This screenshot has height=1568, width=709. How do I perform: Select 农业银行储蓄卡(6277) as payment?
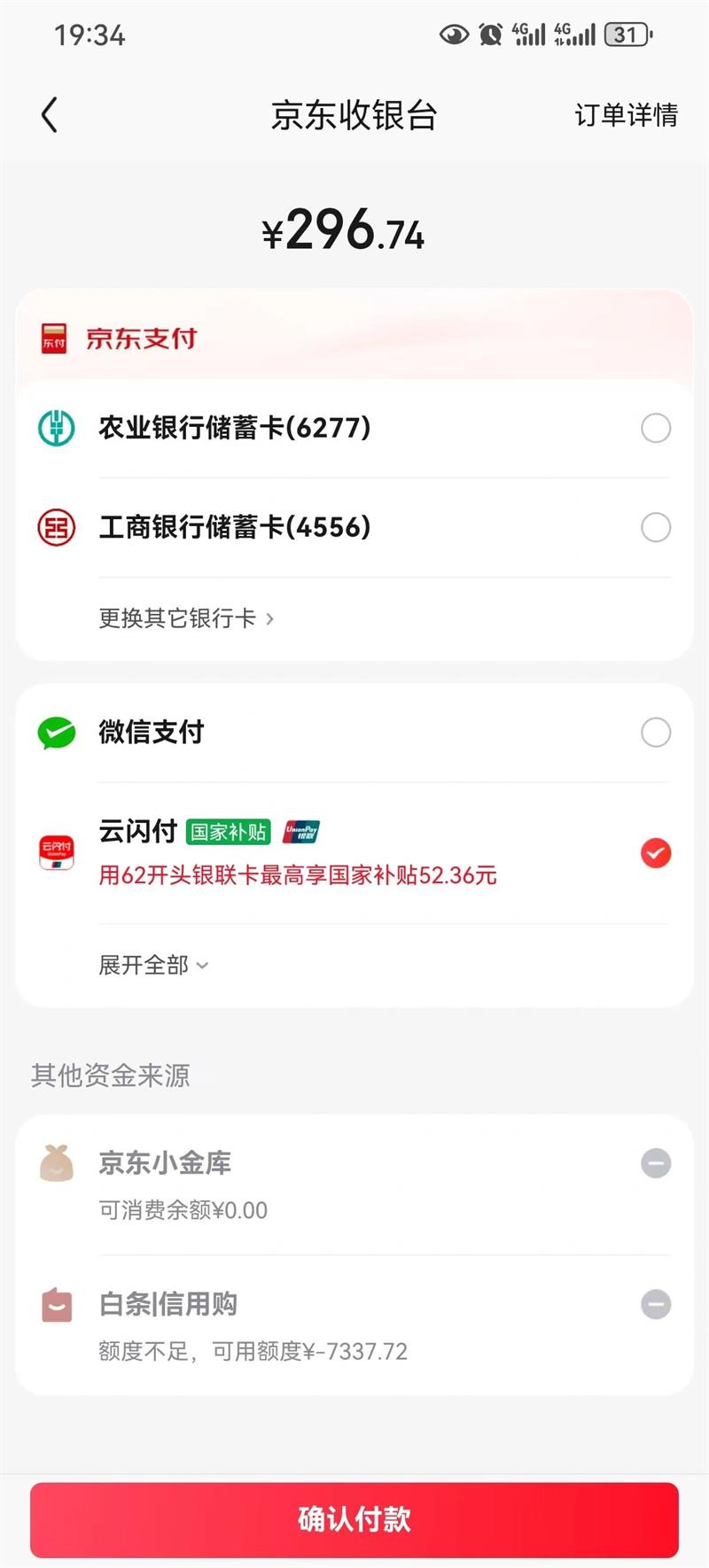click(x=655, y=428)
